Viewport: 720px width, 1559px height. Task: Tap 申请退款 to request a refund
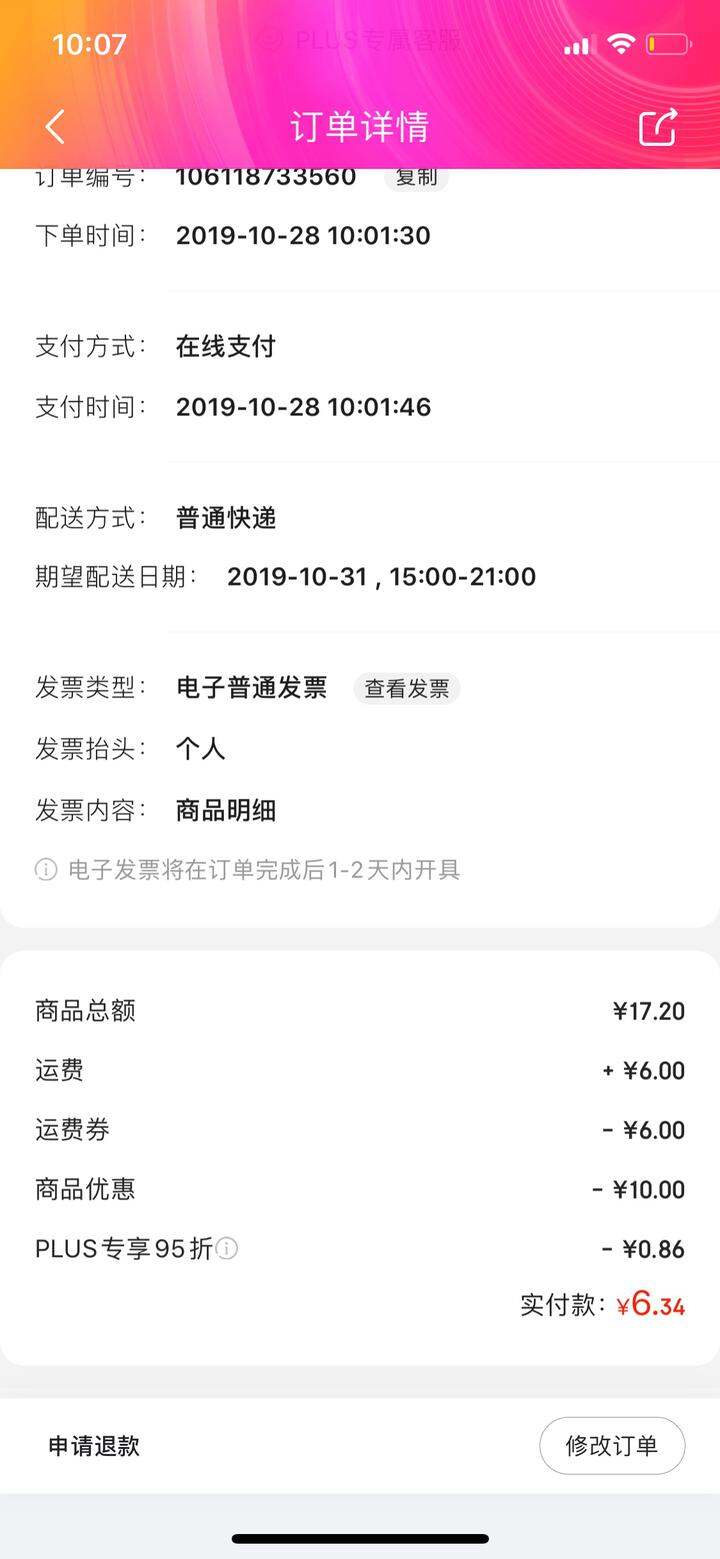[x=94, y=1446]
